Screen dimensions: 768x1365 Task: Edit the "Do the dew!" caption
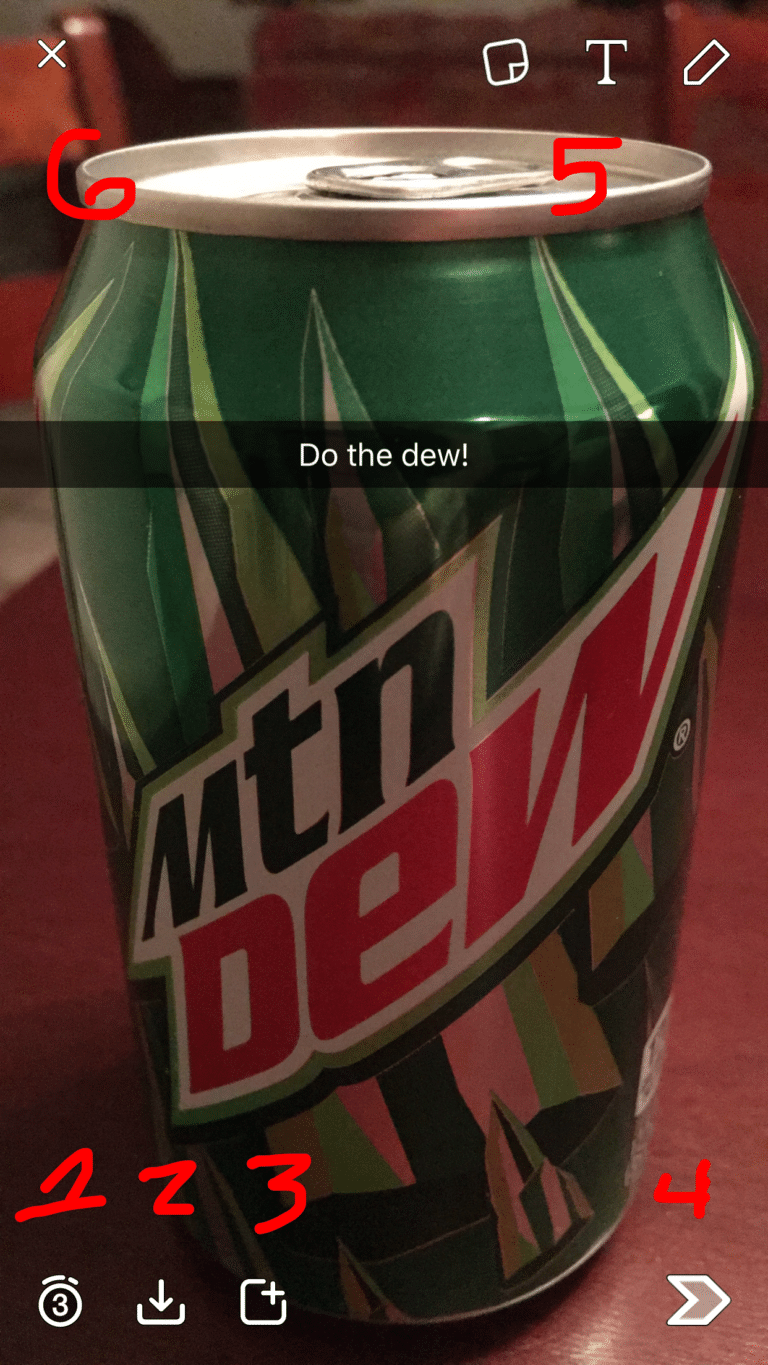(384, 455)
